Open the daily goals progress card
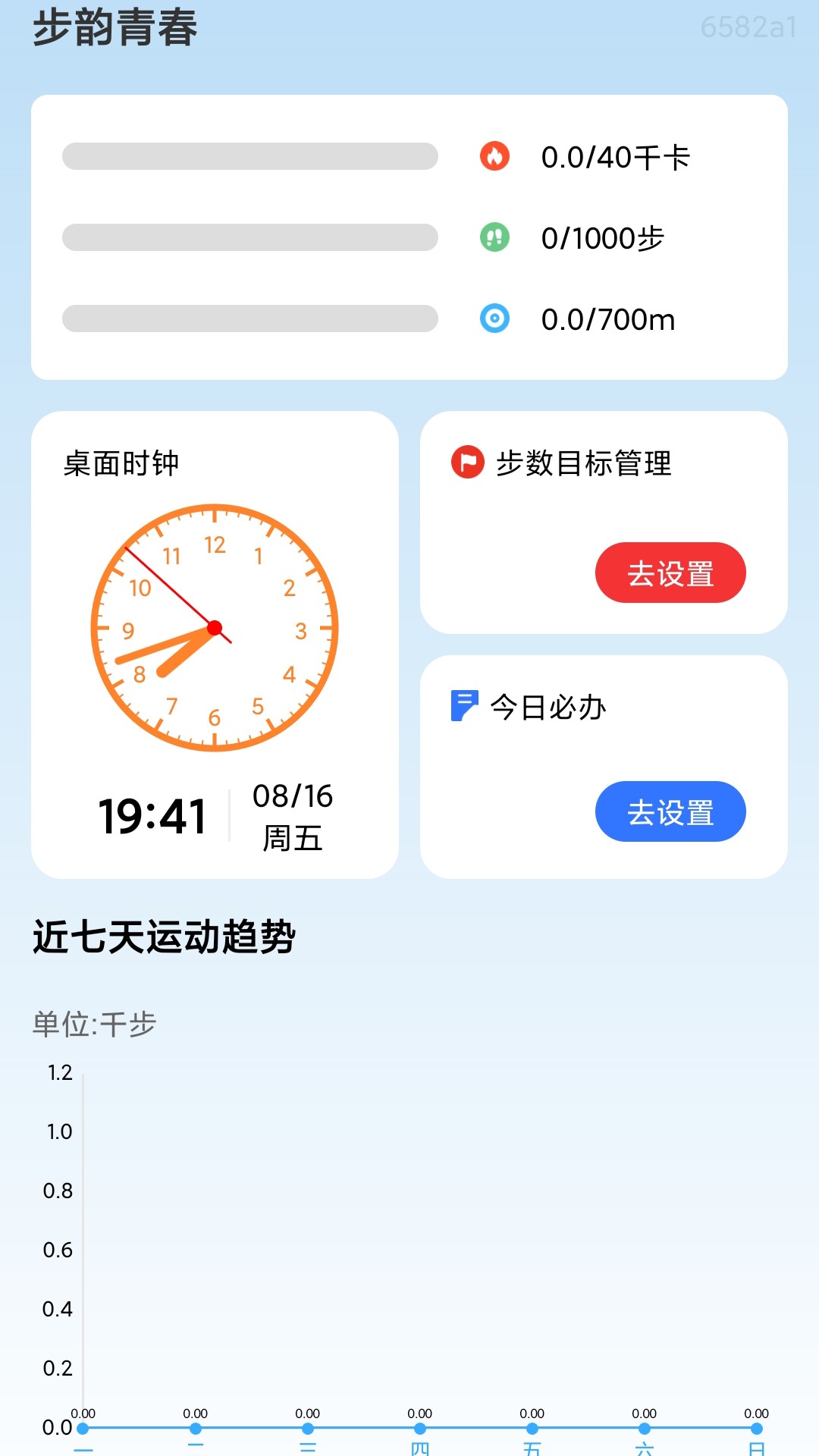Screen dimensions: 819x1456 click(x=409, y=237)
